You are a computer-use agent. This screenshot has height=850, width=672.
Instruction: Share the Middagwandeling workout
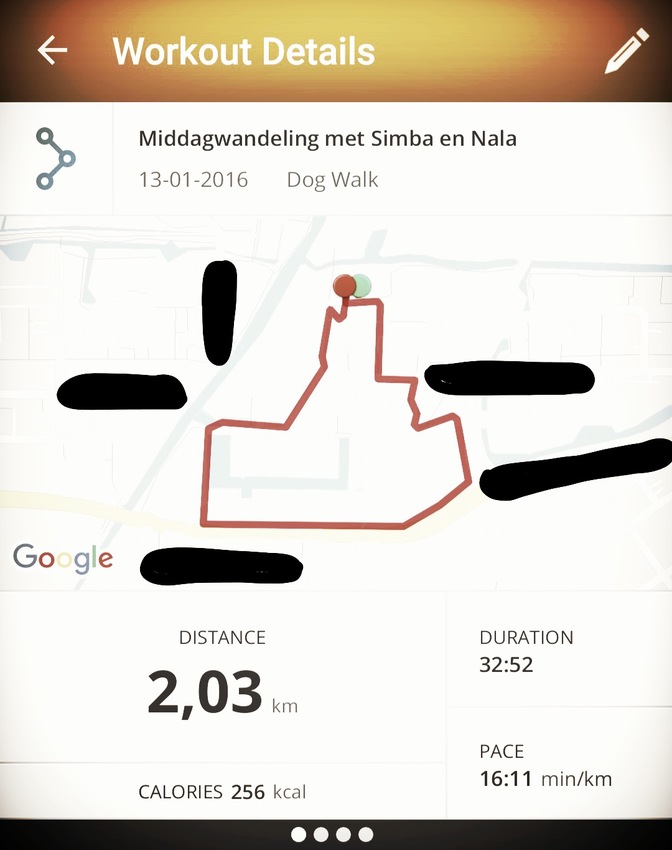tap(56, 158)
